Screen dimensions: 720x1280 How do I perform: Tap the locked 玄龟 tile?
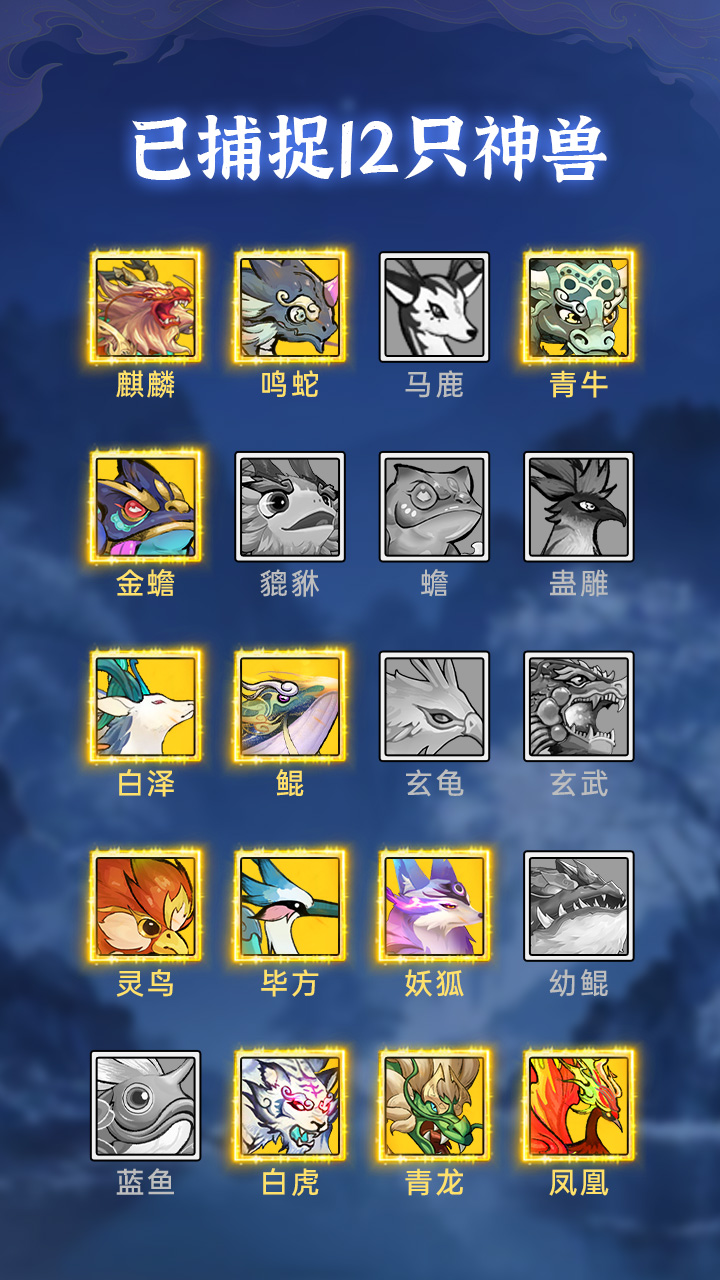[434, 707]
